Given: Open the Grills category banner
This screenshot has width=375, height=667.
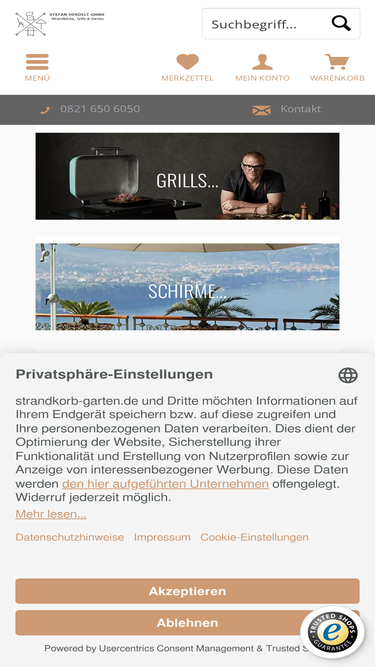Looking at the screenshot, I should [188, 176].
